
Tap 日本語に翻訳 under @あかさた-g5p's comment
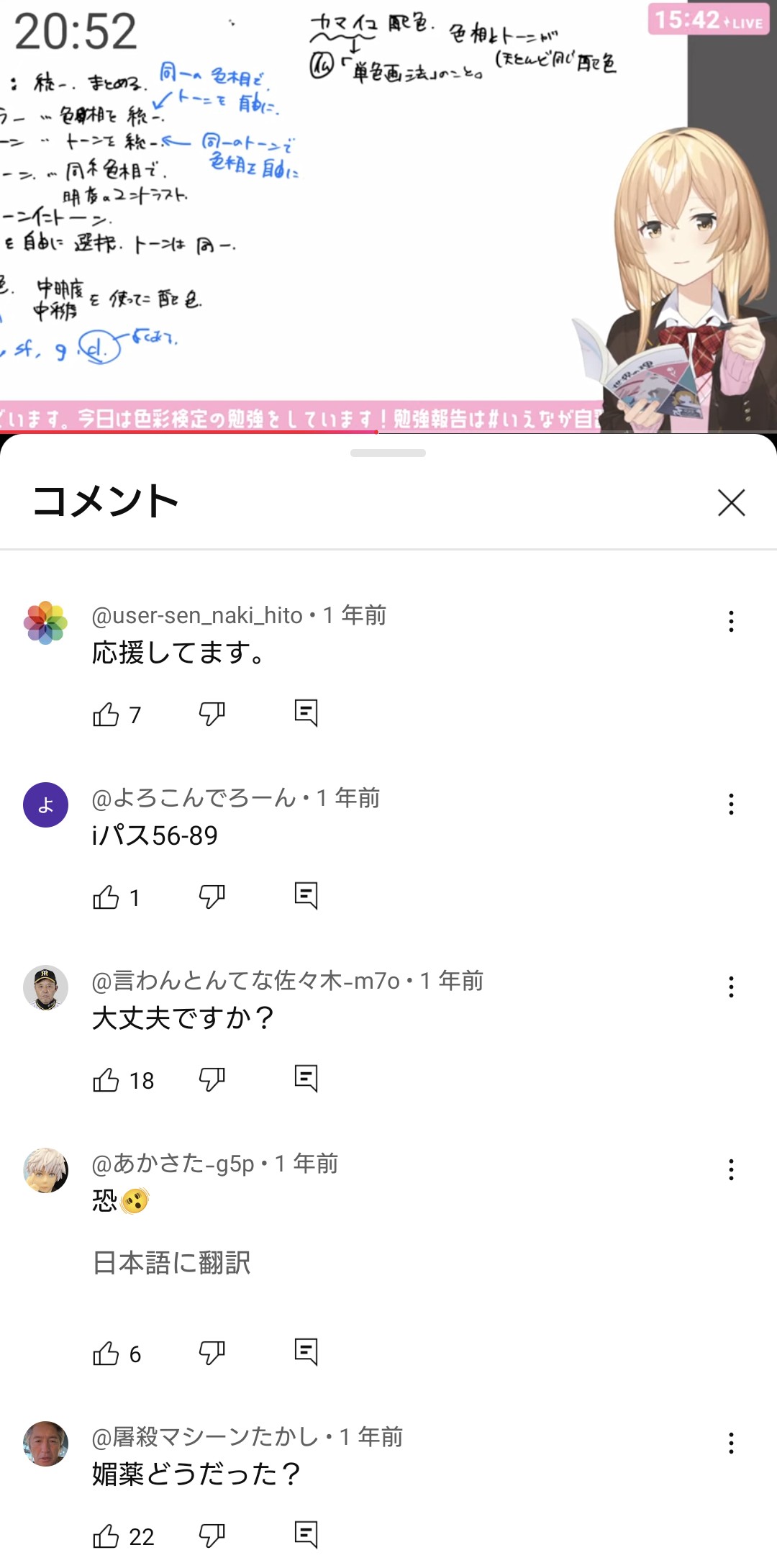[x=171, y=1263]
